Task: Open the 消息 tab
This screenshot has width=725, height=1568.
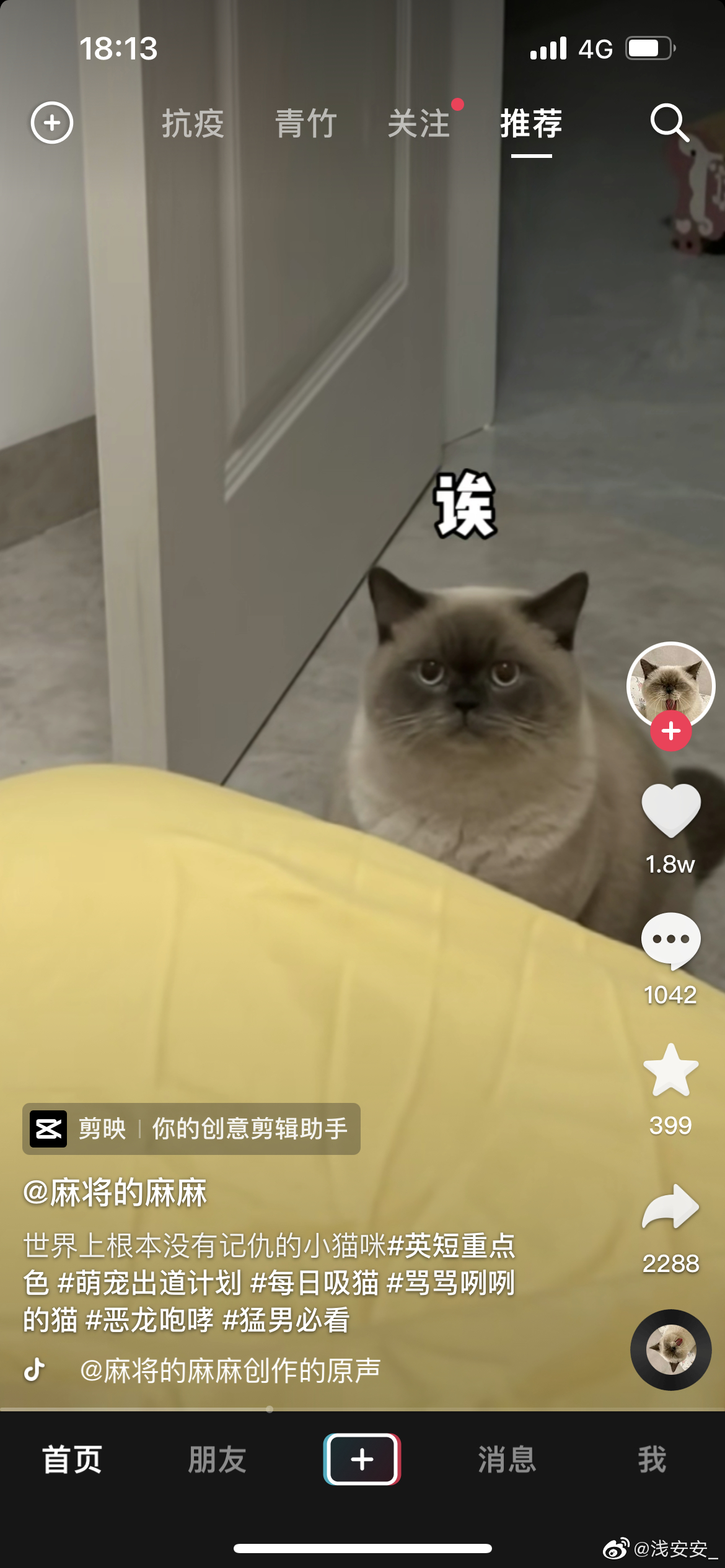Action: tap(506, 1460)
